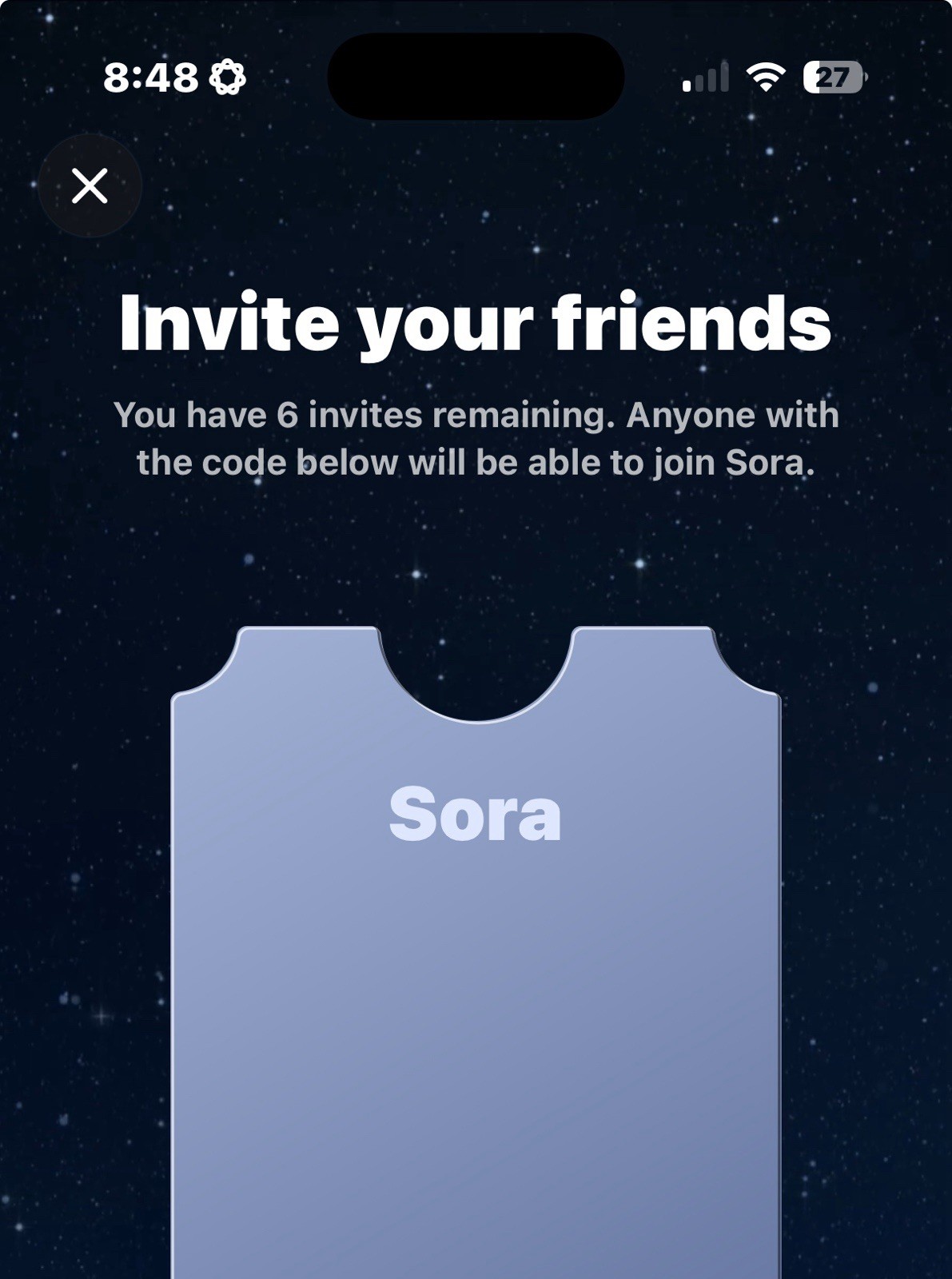This screenshot has height=1279, width=952.
Task: Click the close button in the top-left corner
Action: coord(89,186)
